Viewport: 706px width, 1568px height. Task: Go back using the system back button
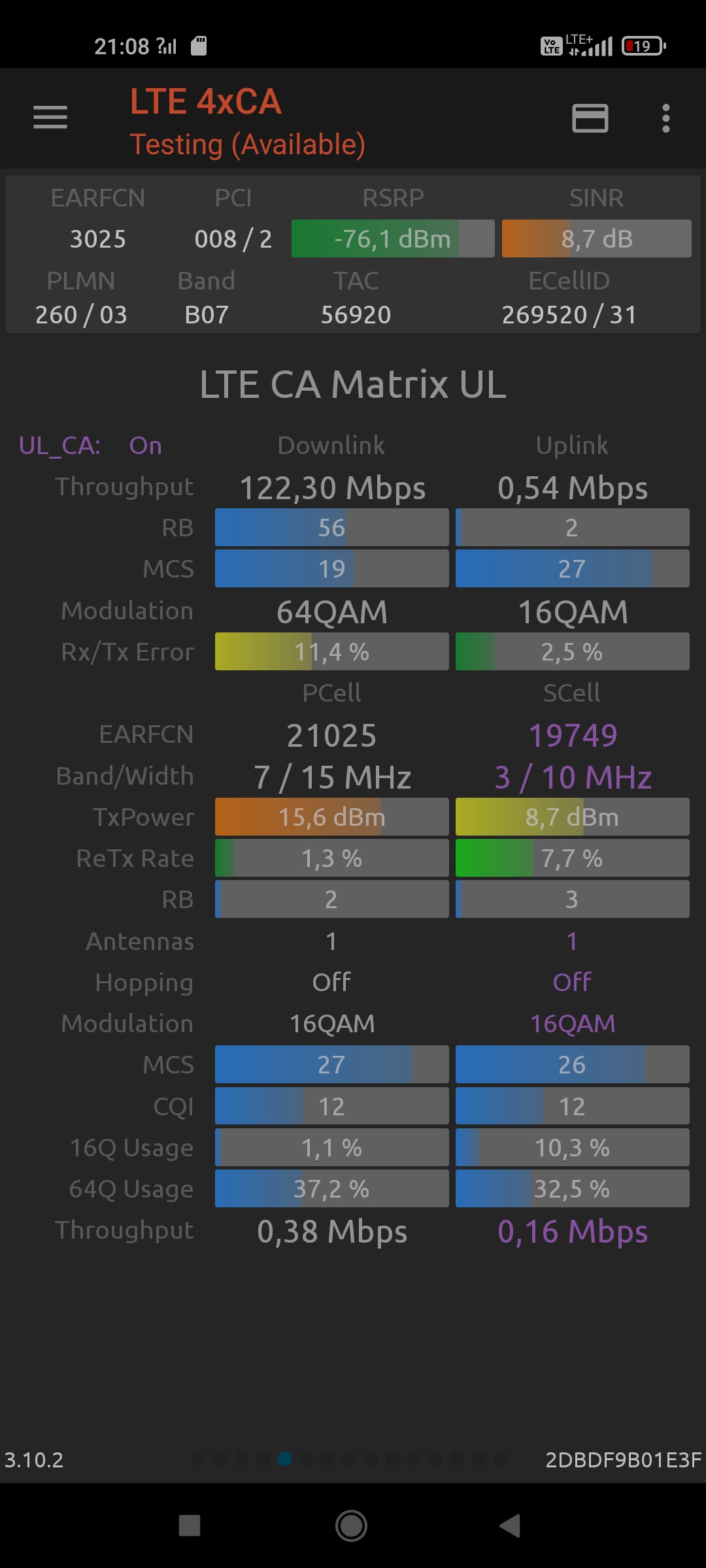(x=510, y=1526)
